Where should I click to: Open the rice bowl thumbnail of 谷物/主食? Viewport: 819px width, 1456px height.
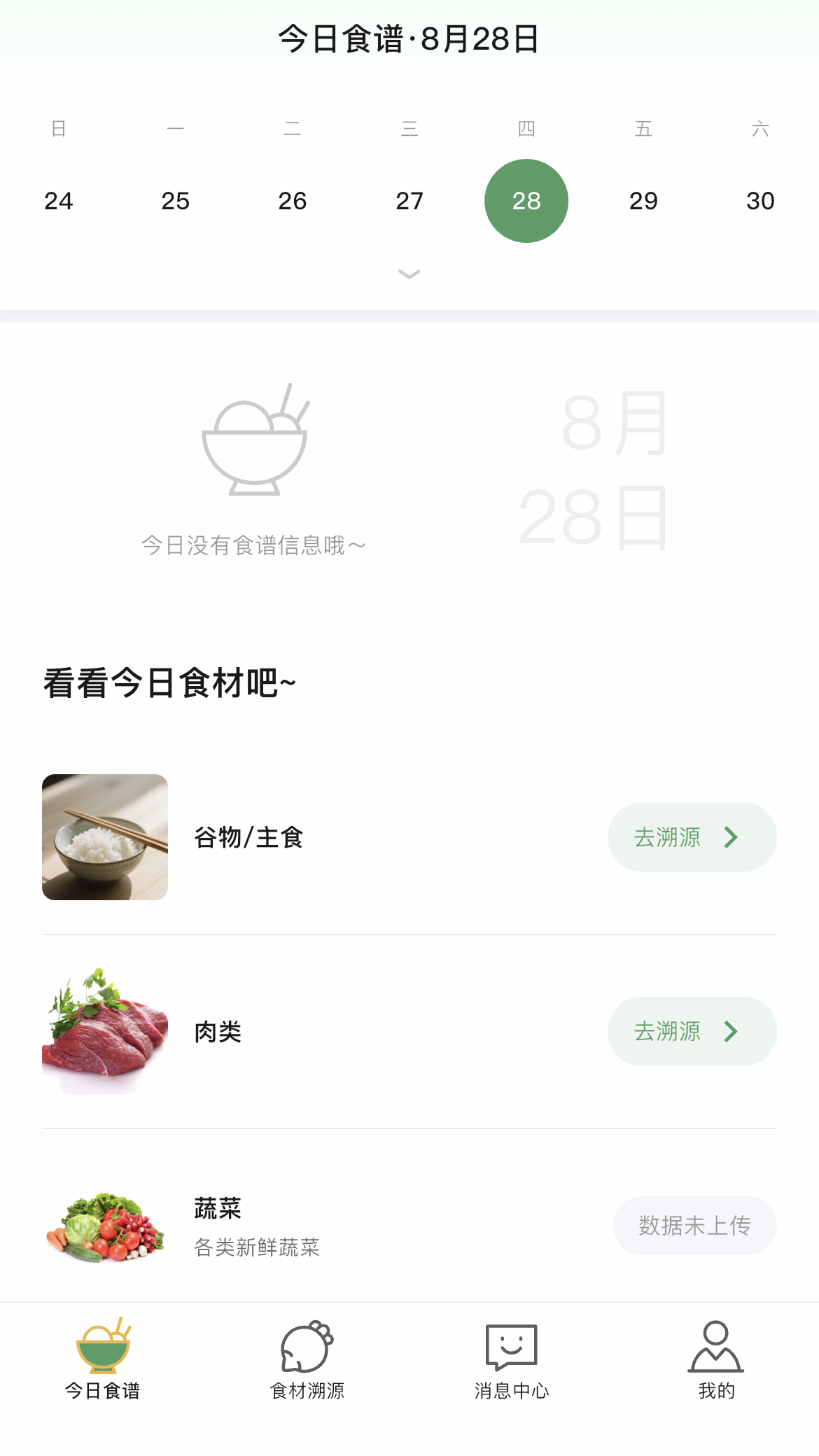[104, 837]
